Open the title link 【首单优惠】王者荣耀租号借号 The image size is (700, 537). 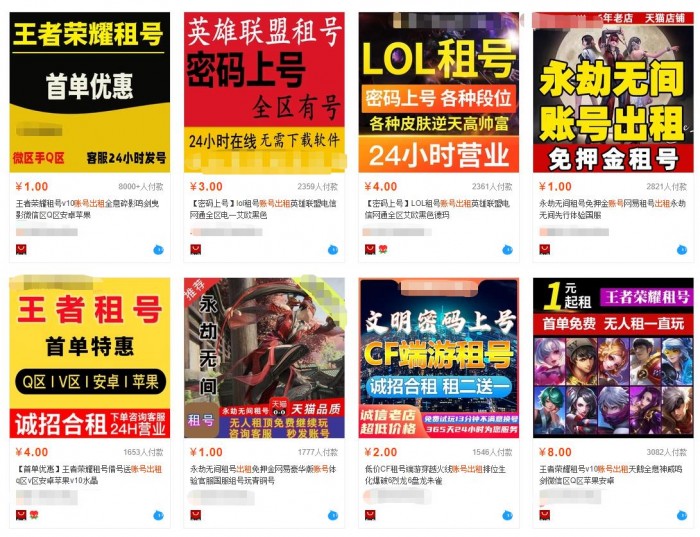90,474
